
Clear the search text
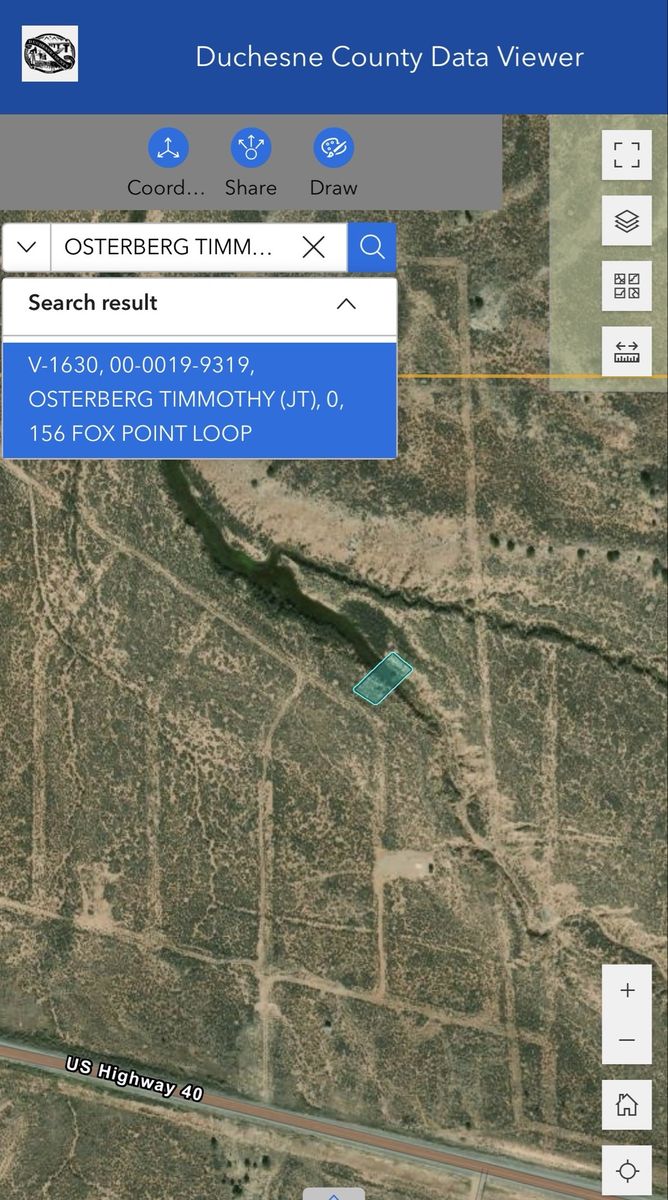click(x=314, y=247)
